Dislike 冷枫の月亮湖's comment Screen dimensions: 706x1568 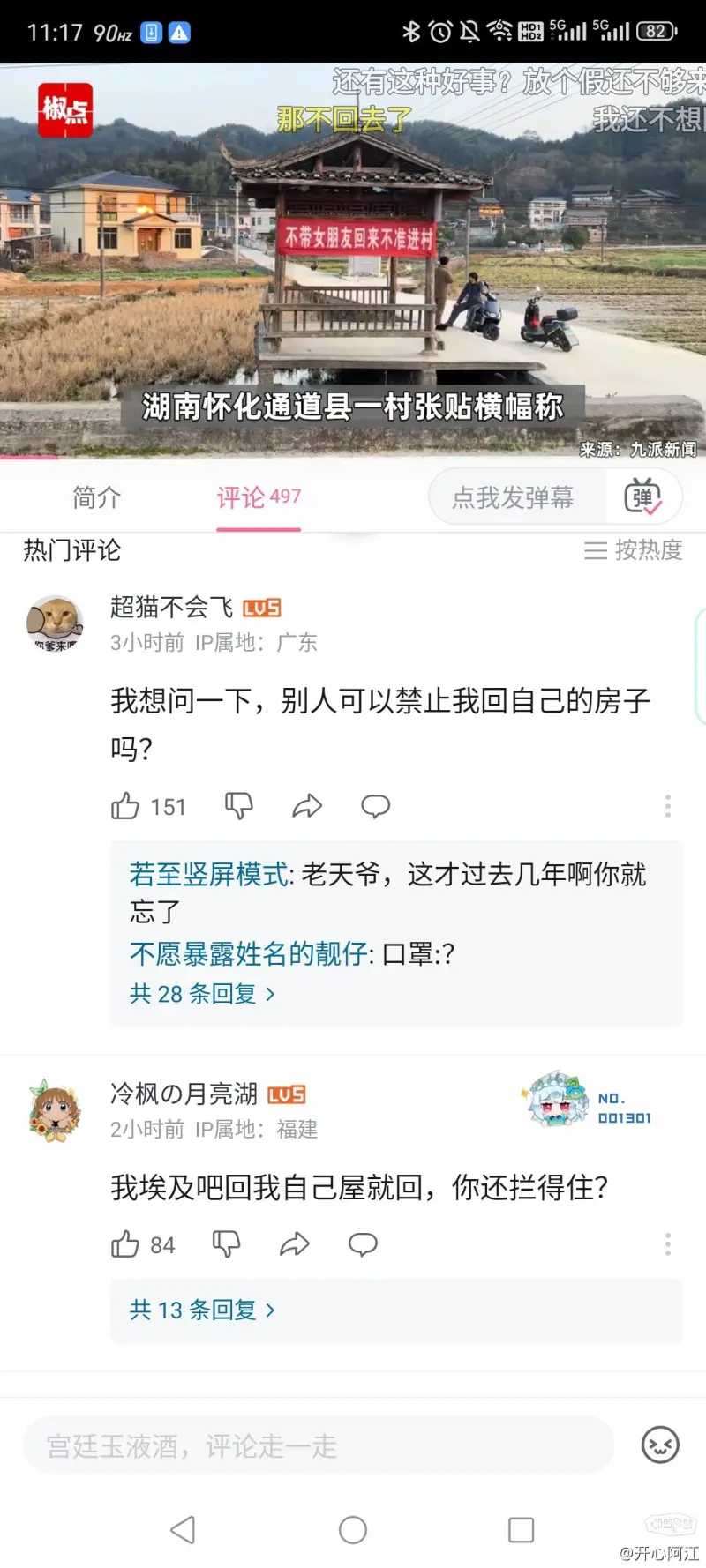[226, 1244]
